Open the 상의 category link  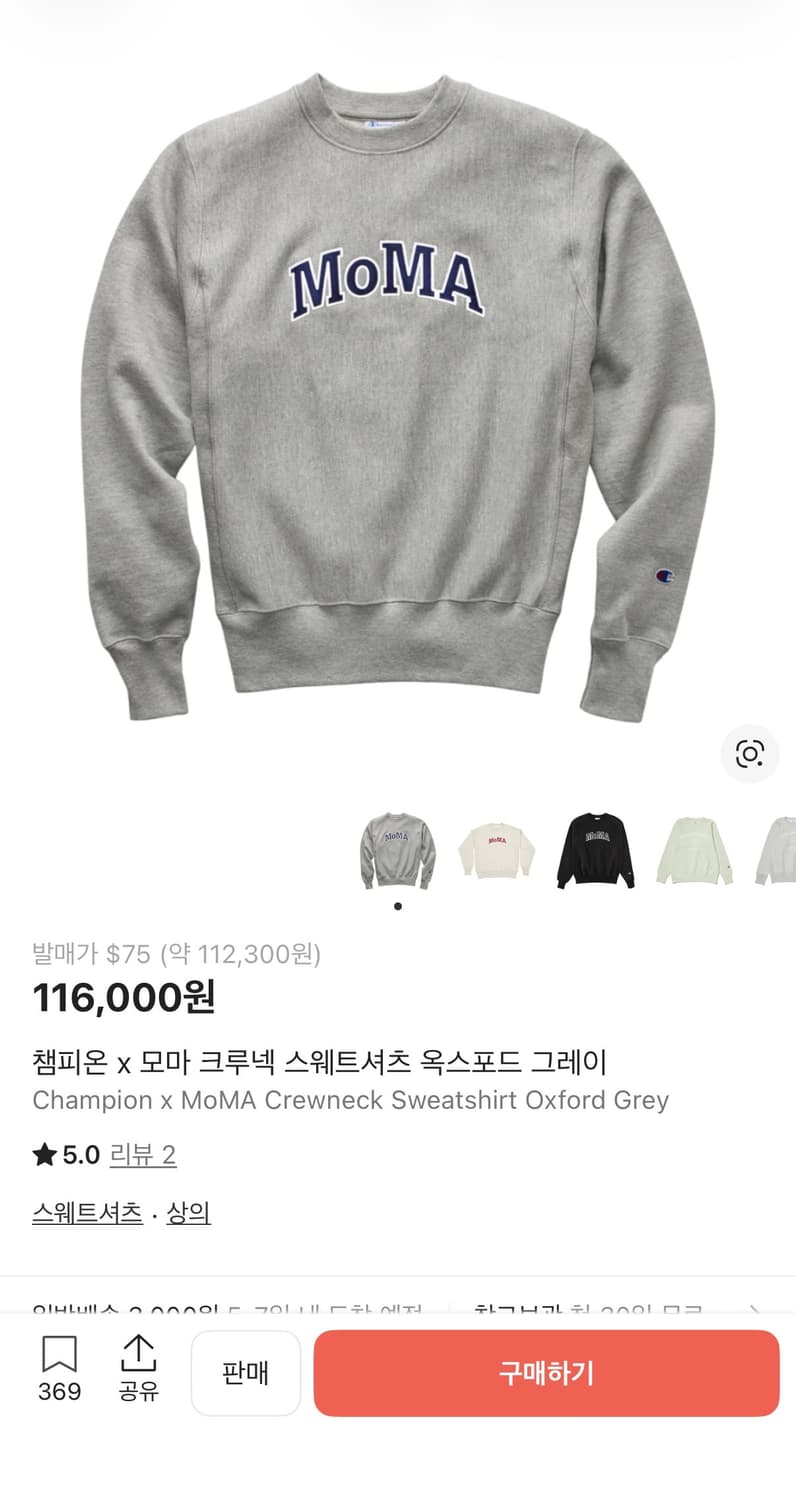coord(186,1212)
